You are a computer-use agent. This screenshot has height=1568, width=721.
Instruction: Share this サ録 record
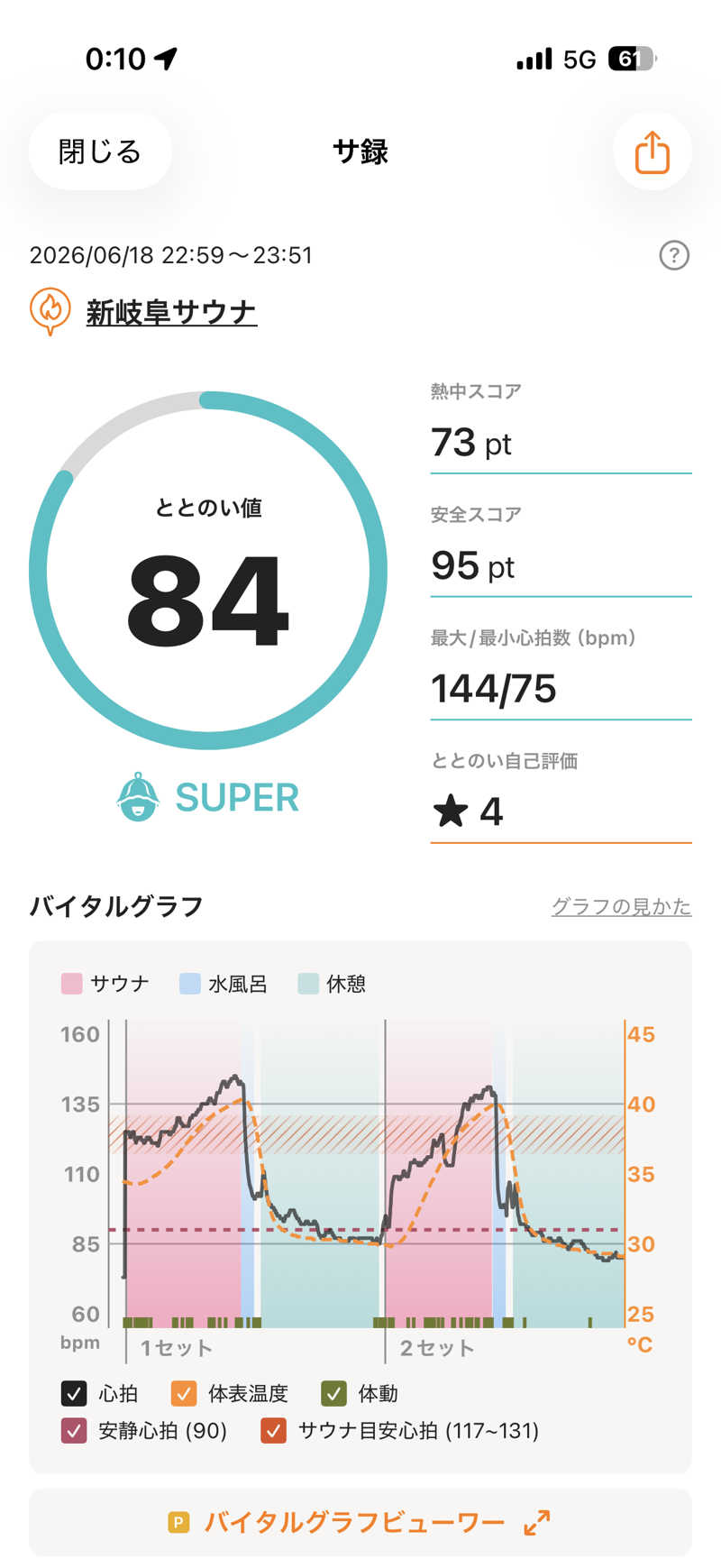point(653,151)
